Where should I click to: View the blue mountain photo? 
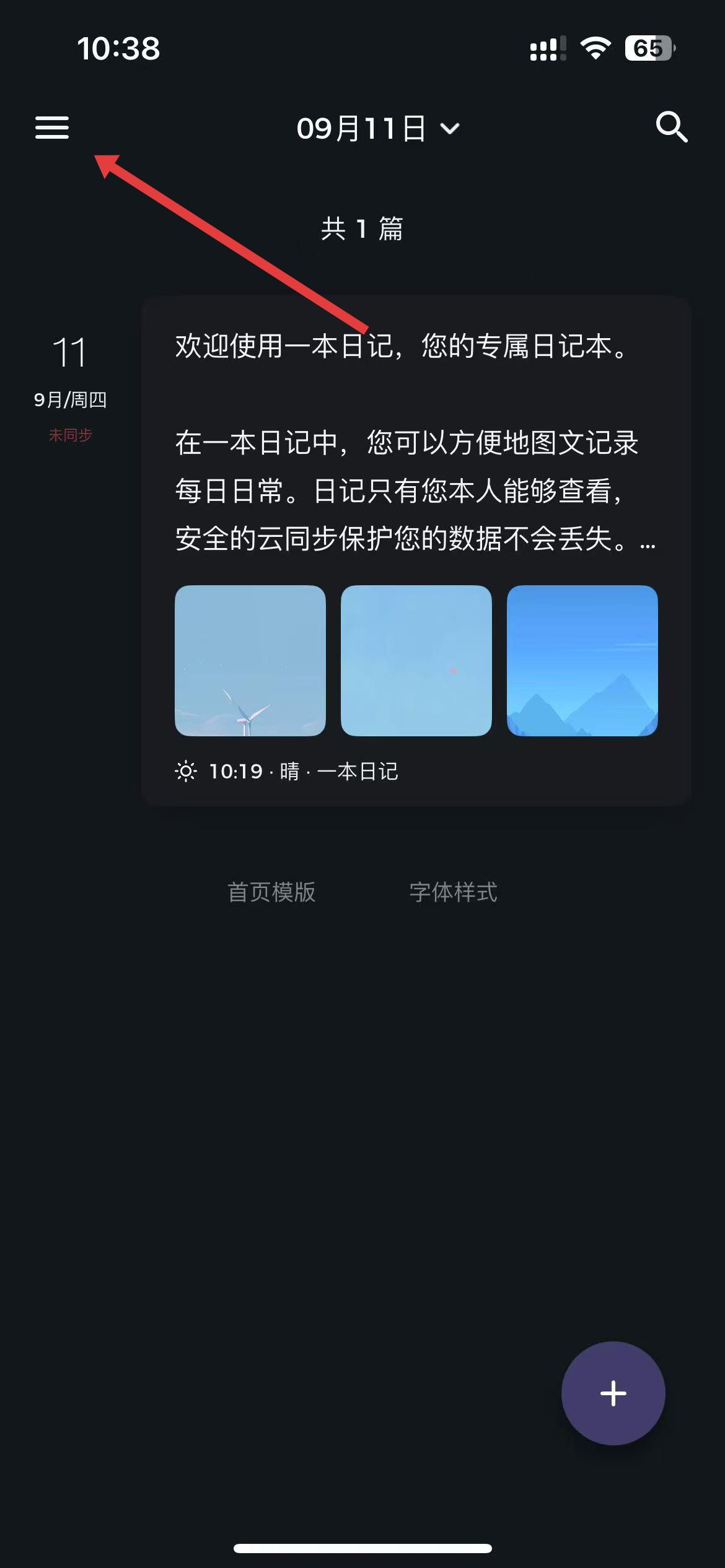[x=582, y=661]
